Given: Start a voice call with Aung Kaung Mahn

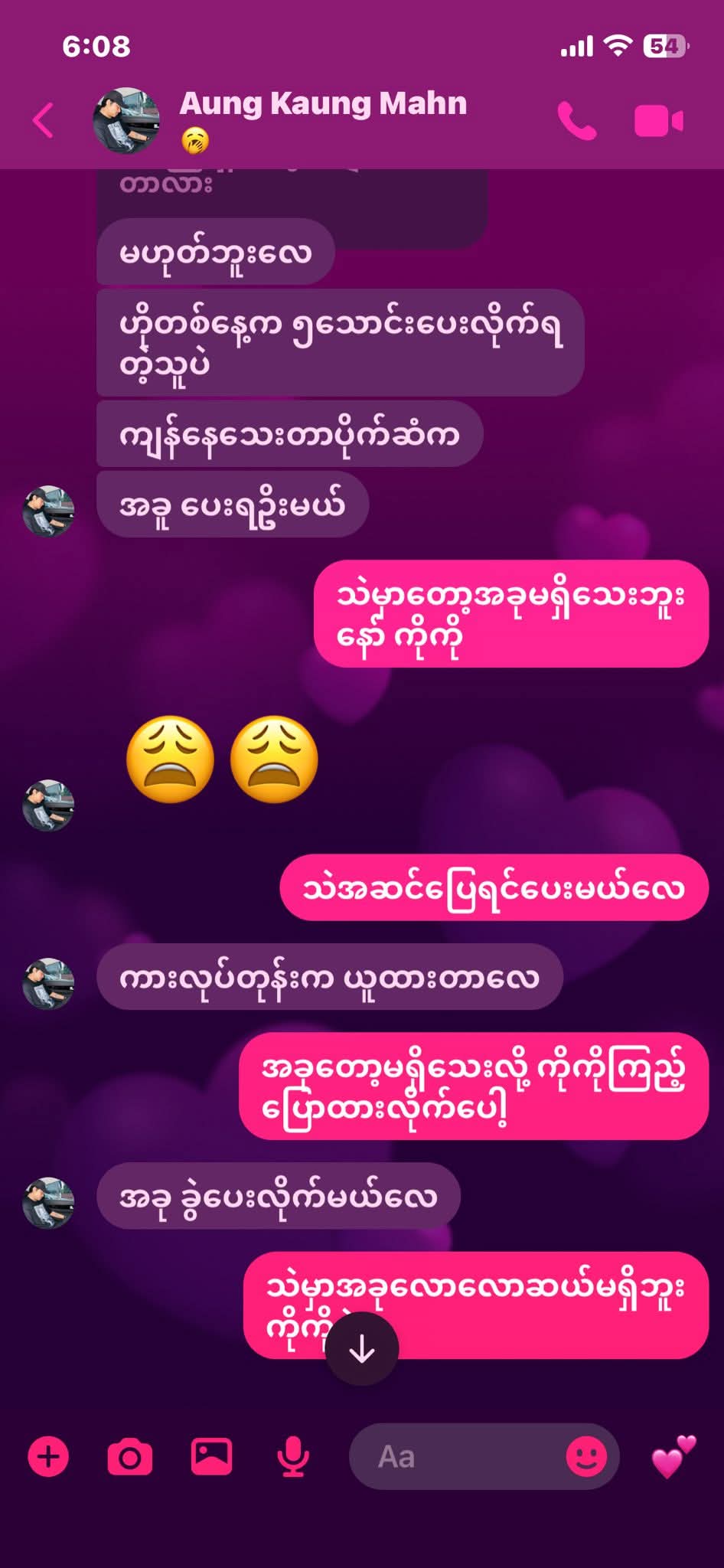Looking at the screenshot, I should (x=576, y=121).
